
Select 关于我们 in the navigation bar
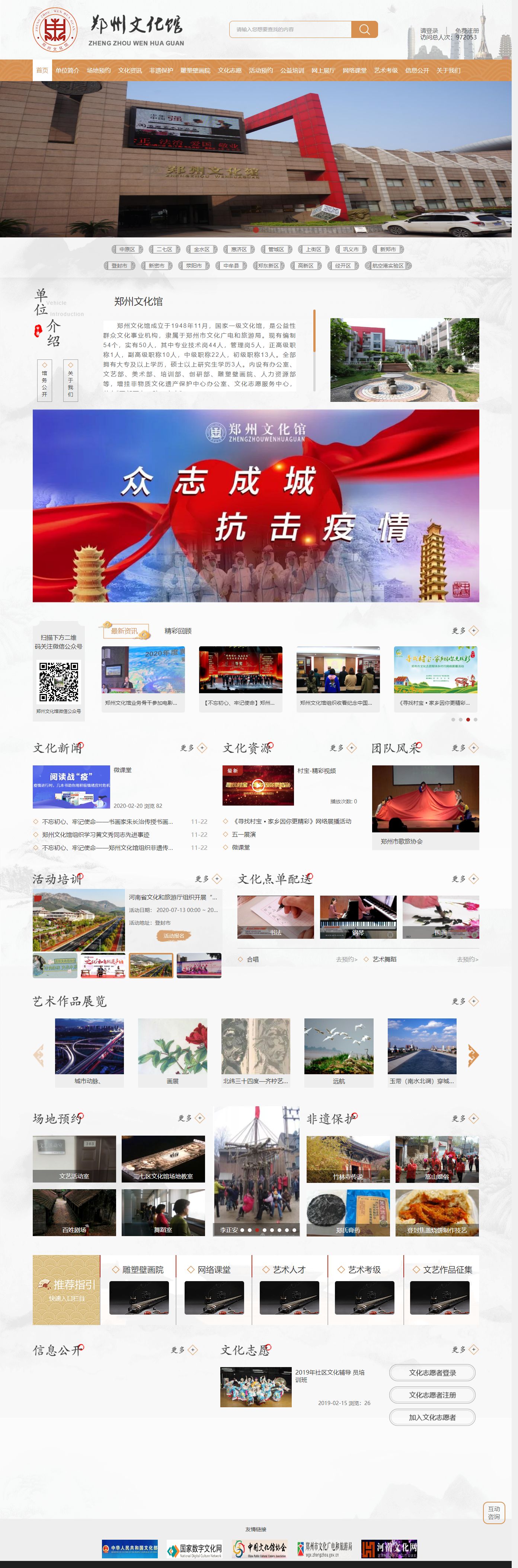tap(448, 71)
